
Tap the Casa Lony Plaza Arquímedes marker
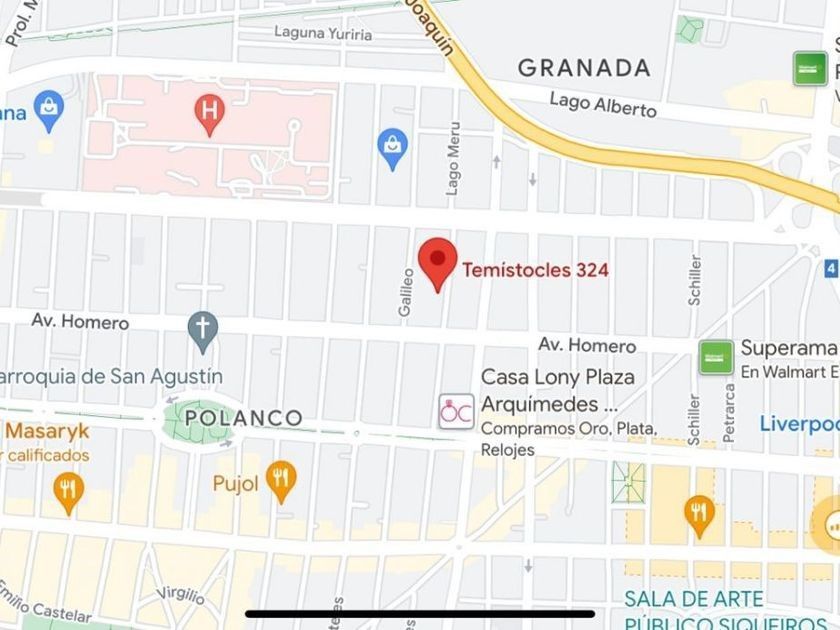(456, 412)
